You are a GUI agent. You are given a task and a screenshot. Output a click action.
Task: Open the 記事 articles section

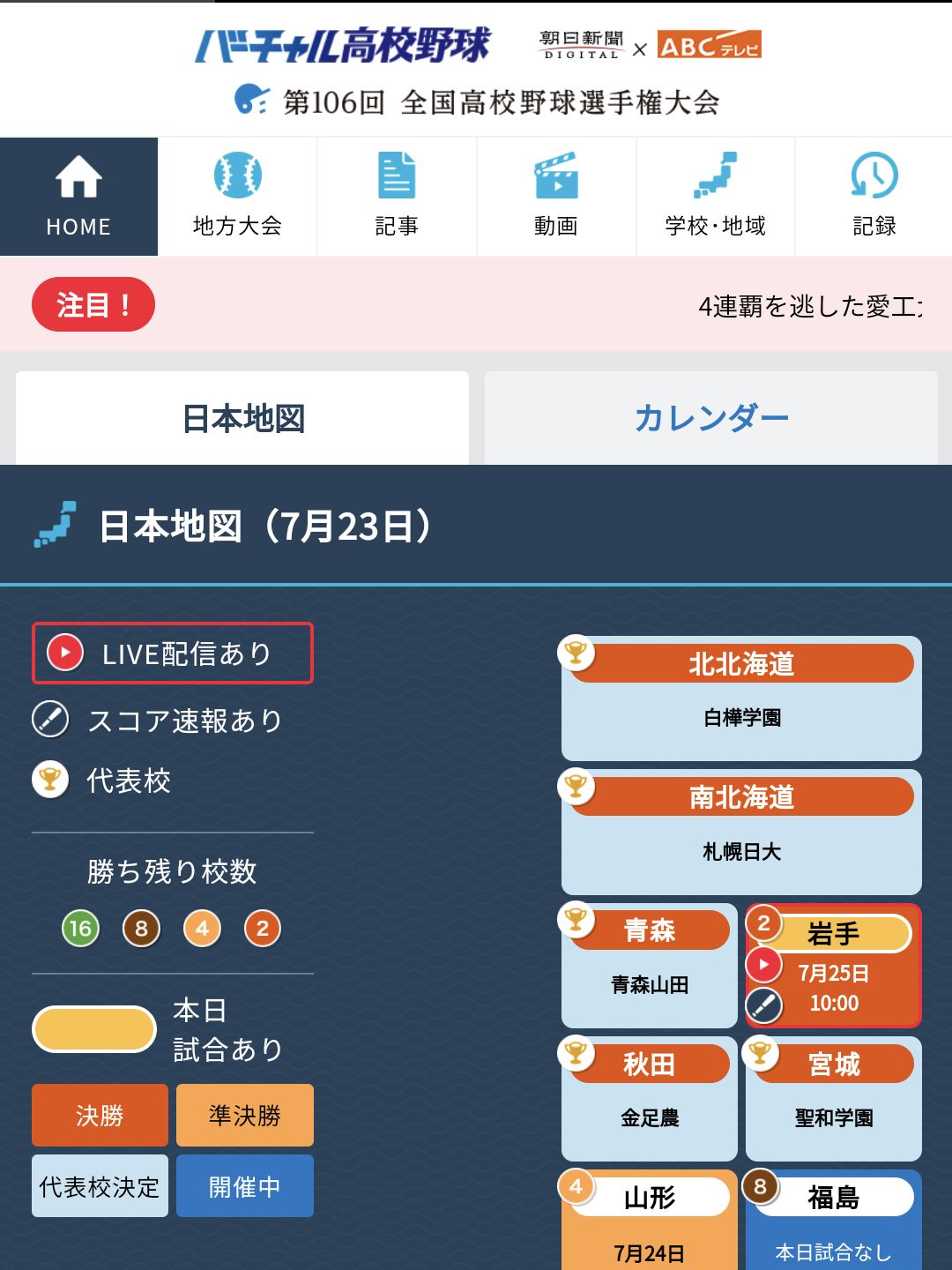[x=397, y=197]
